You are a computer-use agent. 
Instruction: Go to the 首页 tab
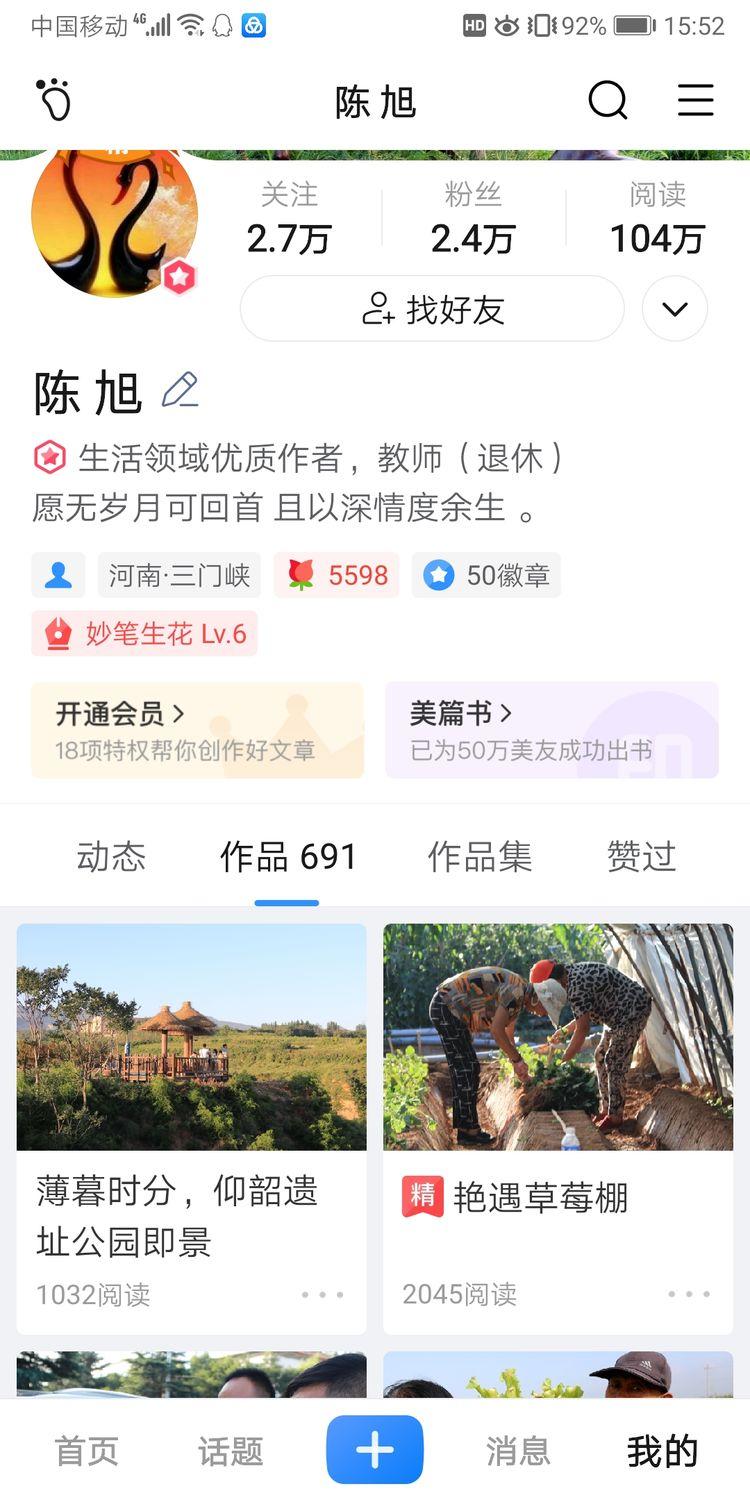click(87, 1451)
